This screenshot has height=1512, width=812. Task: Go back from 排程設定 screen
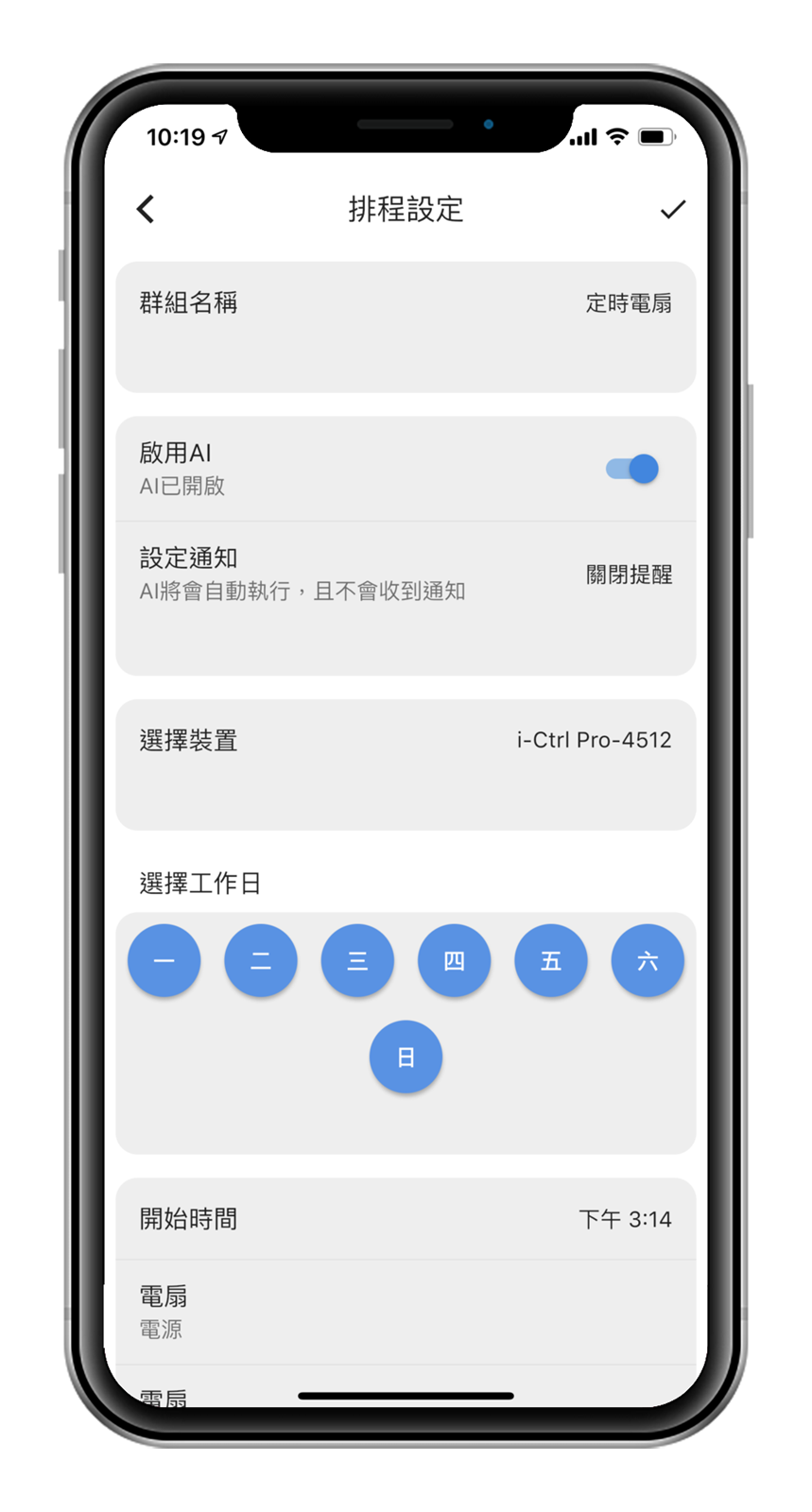point(146,209)
